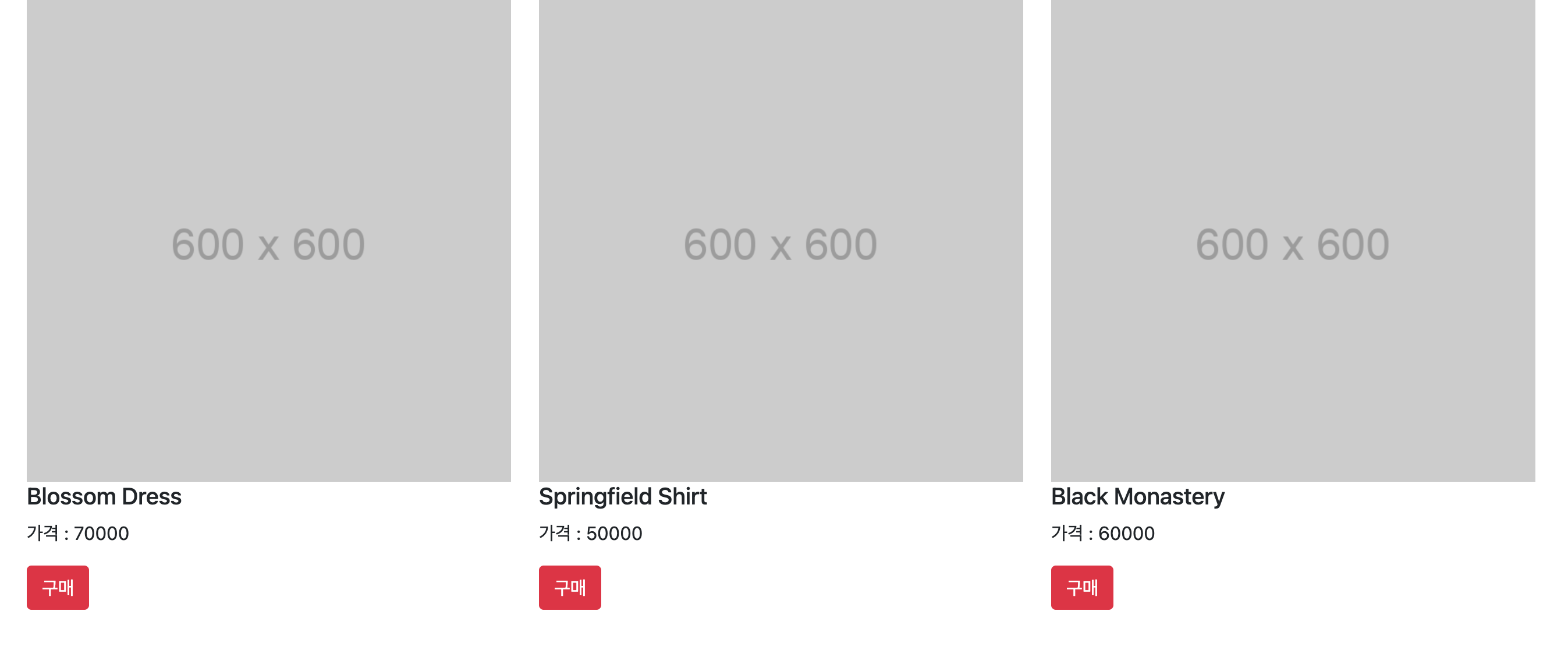The height and width of the screenshot is (654, 1568).
Task: Open the Black Monastery product image
Action: pyautogui.click(x=1292, y=240)
